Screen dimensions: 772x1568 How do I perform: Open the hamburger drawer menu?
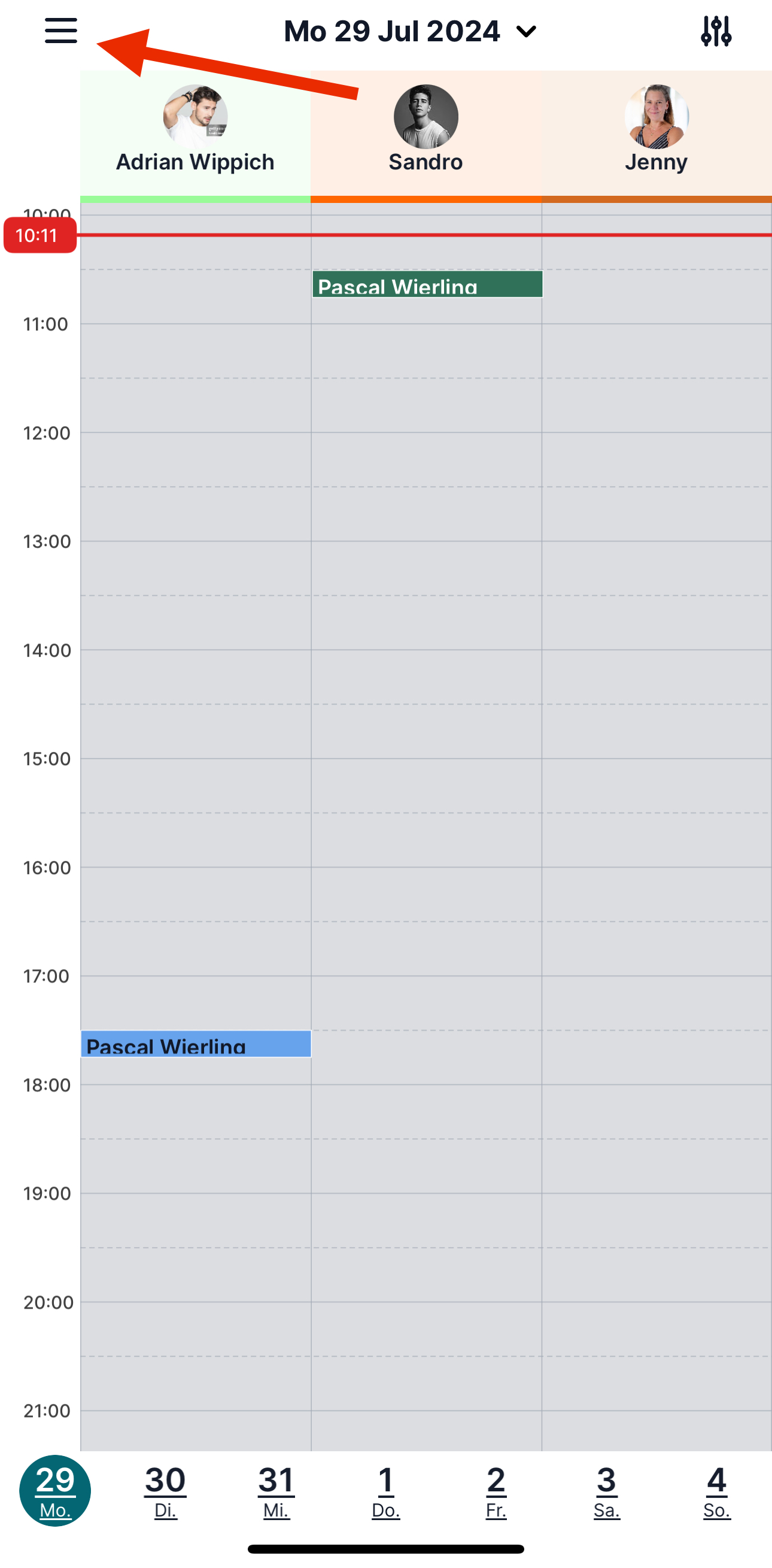click(x=61, y=31)
